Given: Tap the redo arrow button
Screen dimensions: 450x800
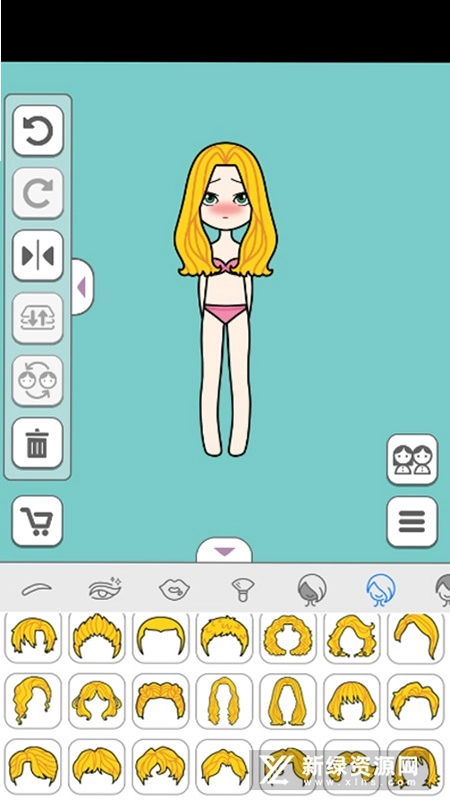Looking at the screenshot, I should 38,193.
